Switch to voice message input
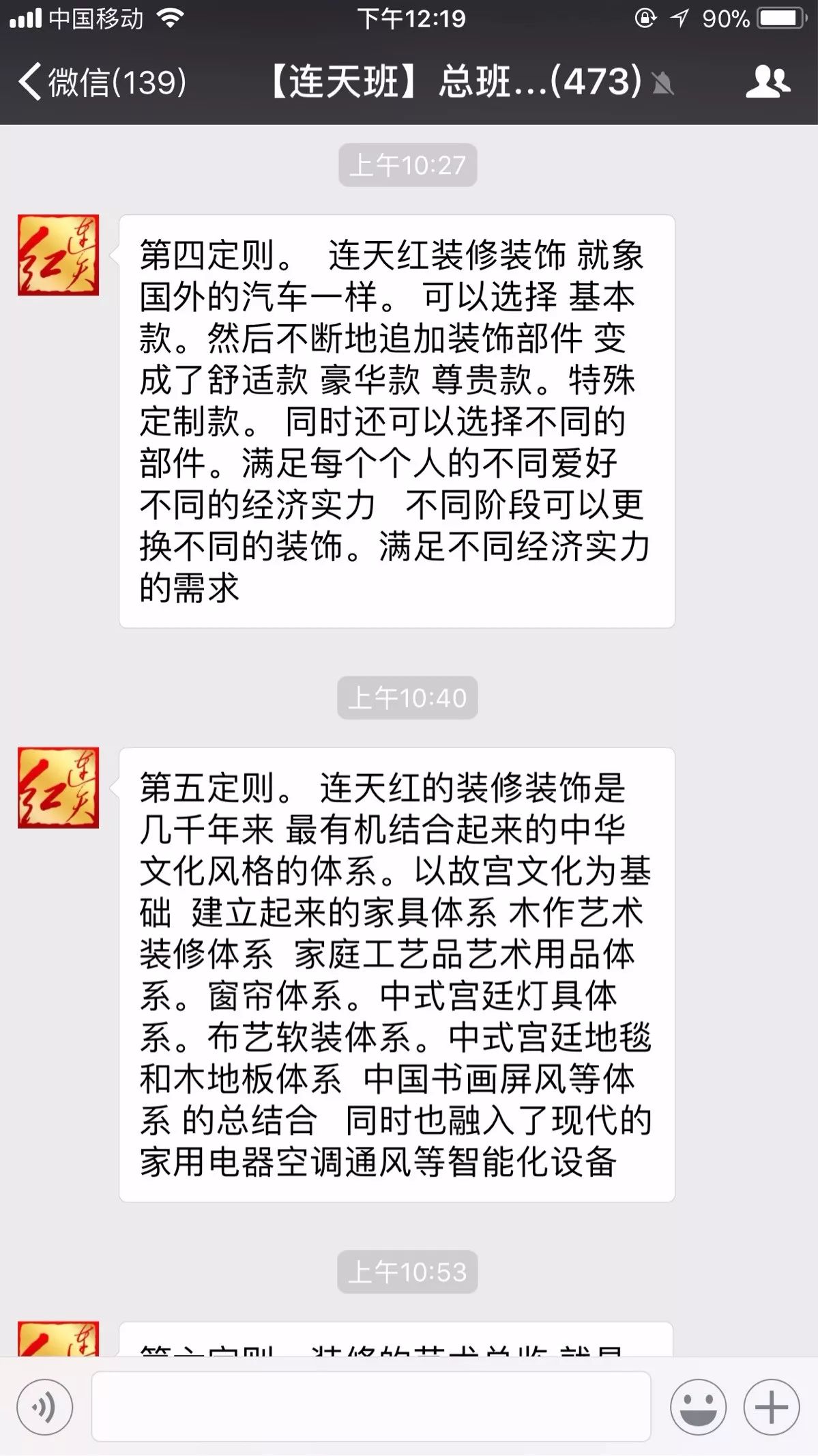Viewport: 818px width, 1456px height. tap(45, 1407)
